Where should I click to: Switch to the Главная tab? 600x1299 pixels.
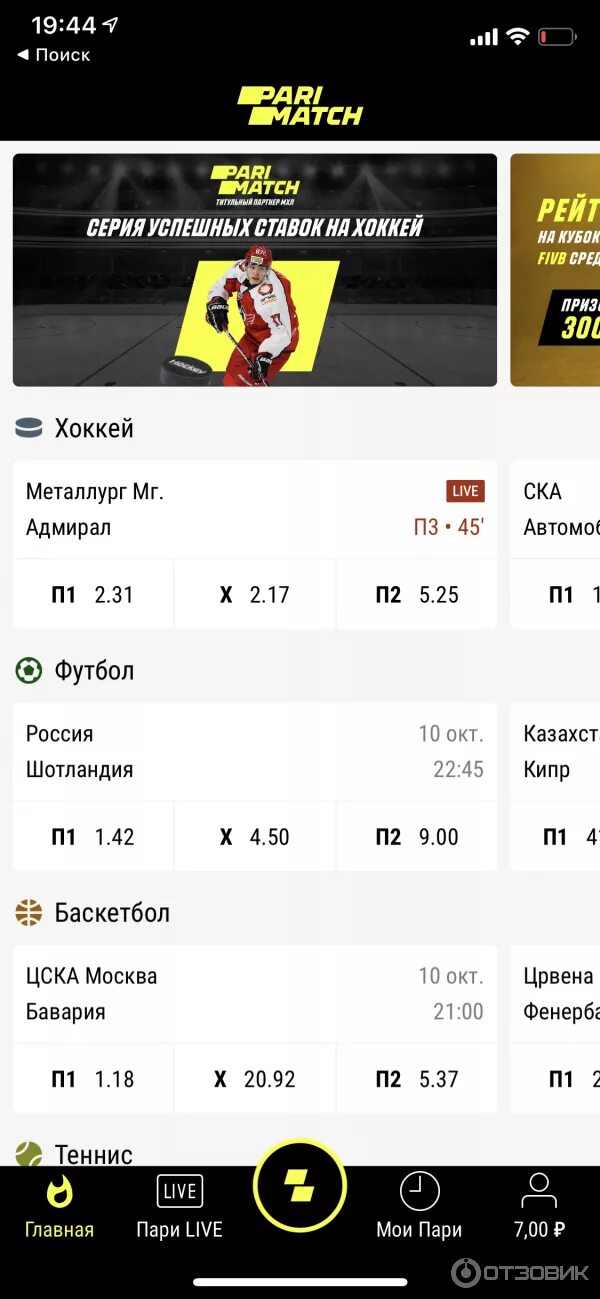click(59, 1207)
